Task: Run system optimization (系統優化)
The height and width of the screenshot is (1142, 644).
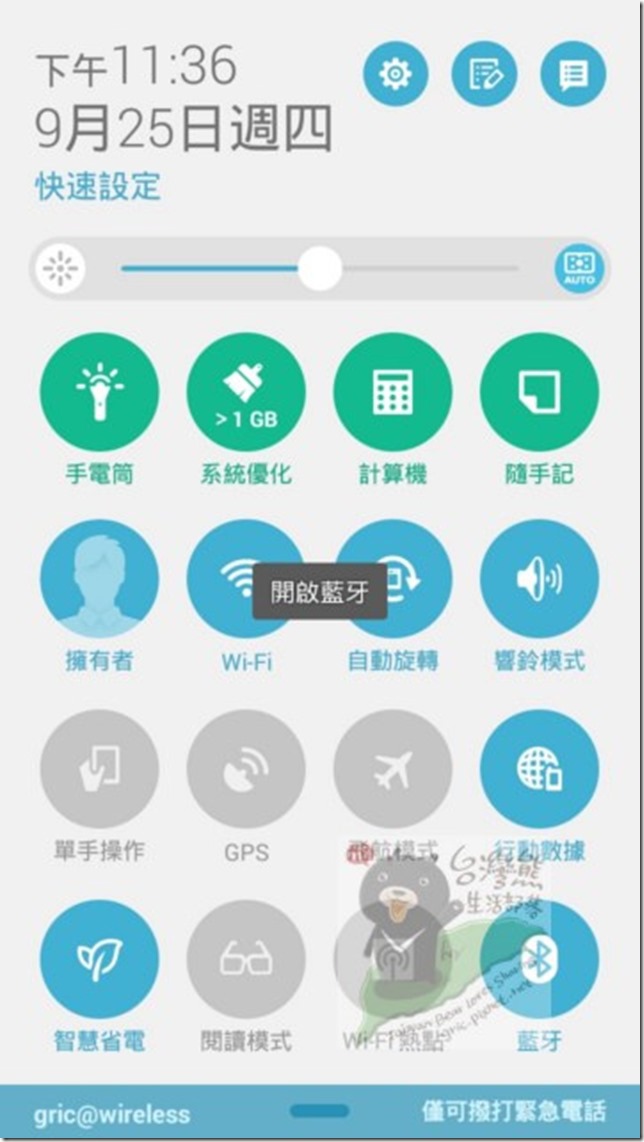Action: point(246,392)
